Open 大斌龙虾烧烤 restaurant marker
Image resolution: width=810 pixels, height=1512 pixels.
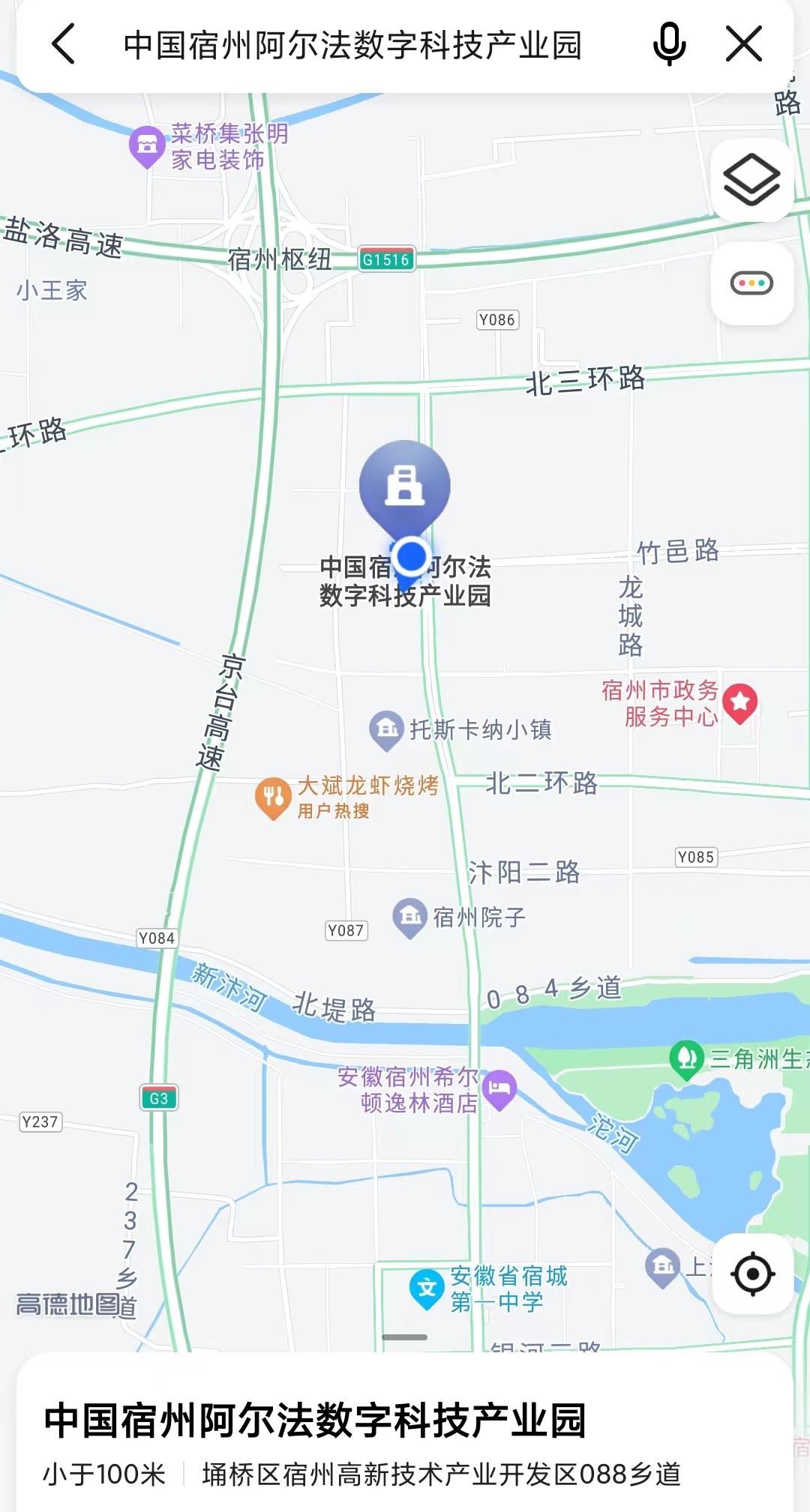pos(273,797)
